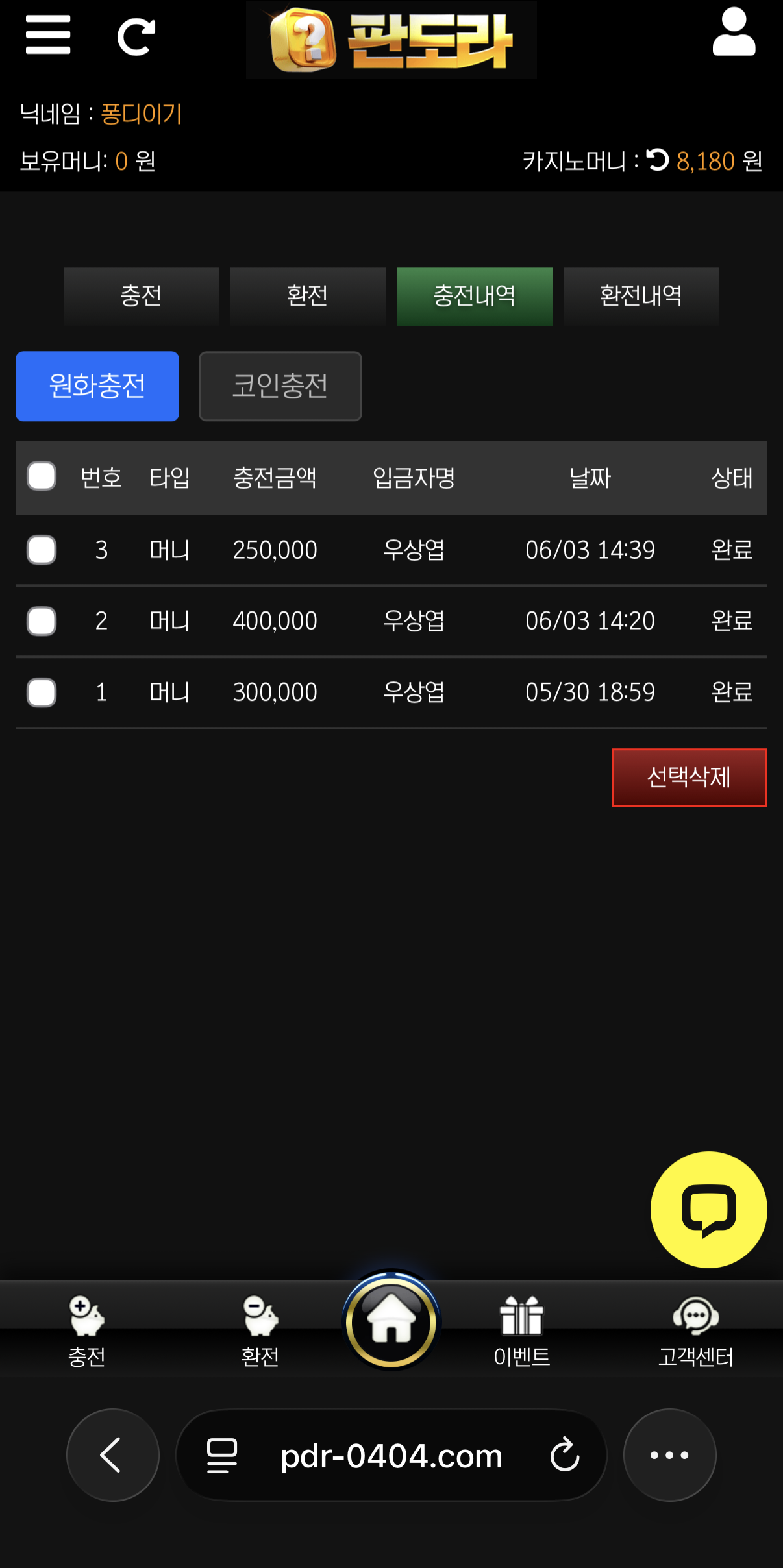Viewport: 783px width, 1568px height.
Task: Open the yellow chat bubble
Action: click(x=708, y=1210)
